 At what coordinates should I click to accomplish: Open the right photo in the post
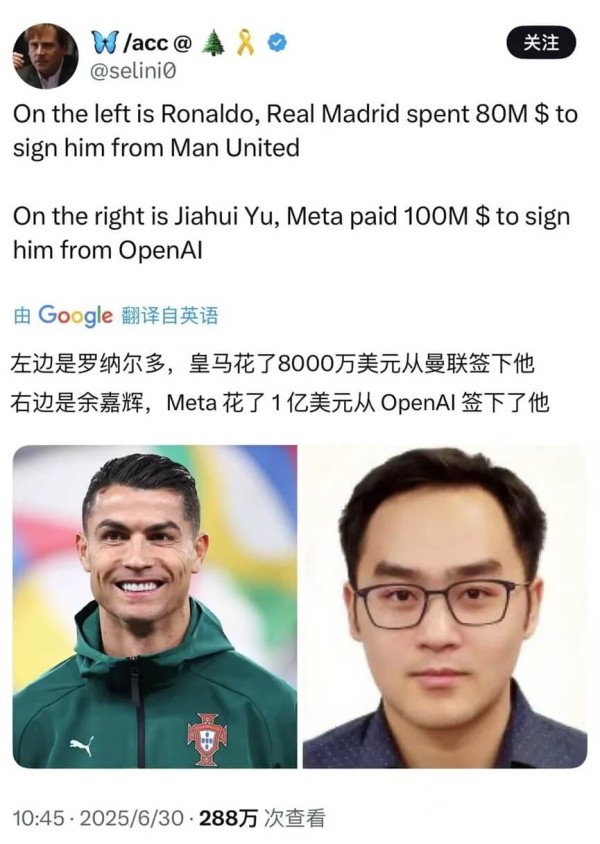tap(445, 606)
